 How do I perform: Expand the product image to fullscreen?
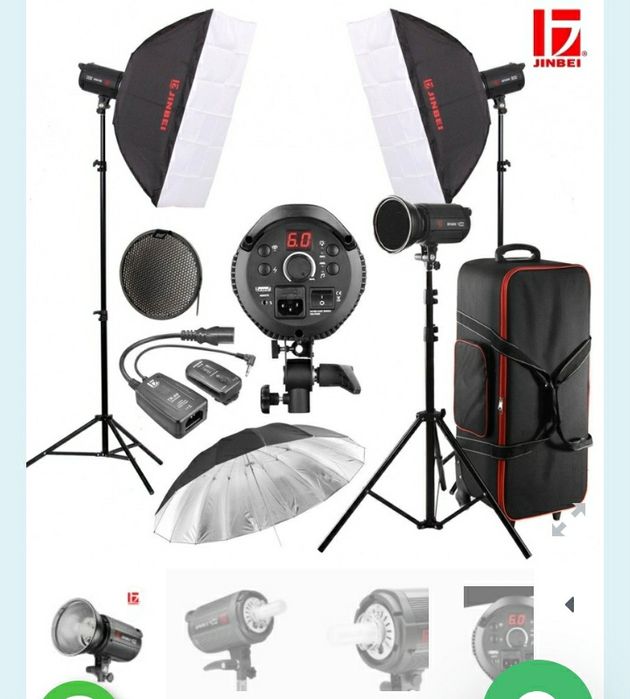(x=568, y=519)
